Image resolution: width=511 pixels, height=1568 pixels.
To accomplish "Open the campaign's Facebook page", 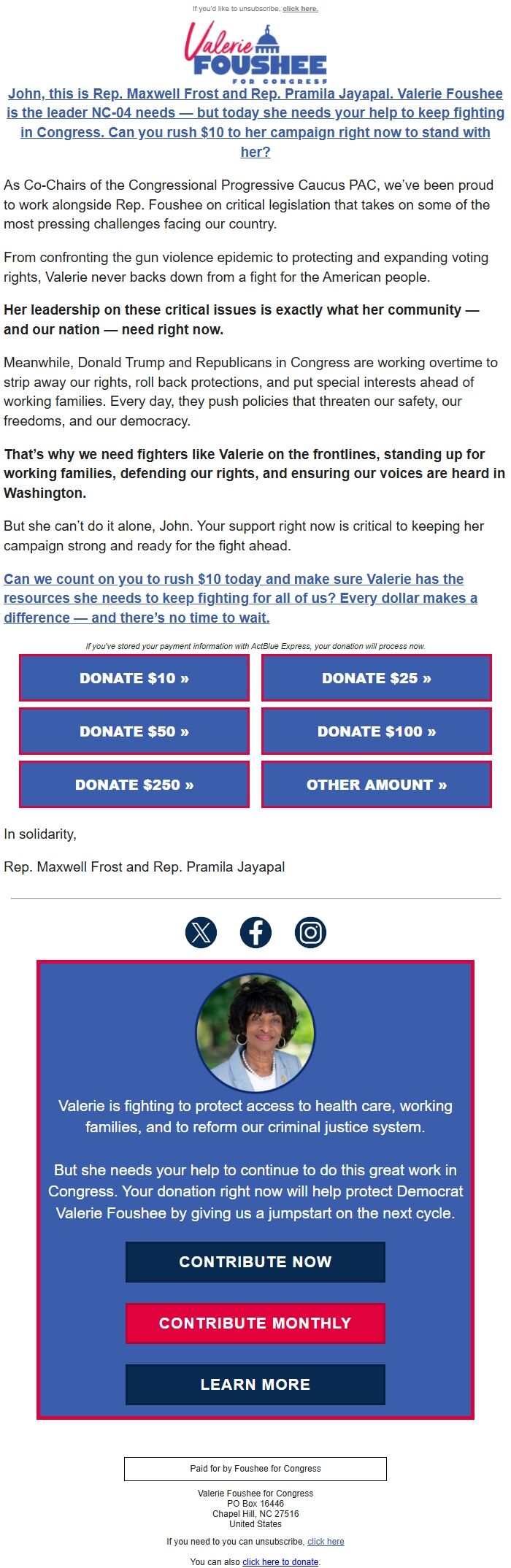I will (x=255, y=932).
